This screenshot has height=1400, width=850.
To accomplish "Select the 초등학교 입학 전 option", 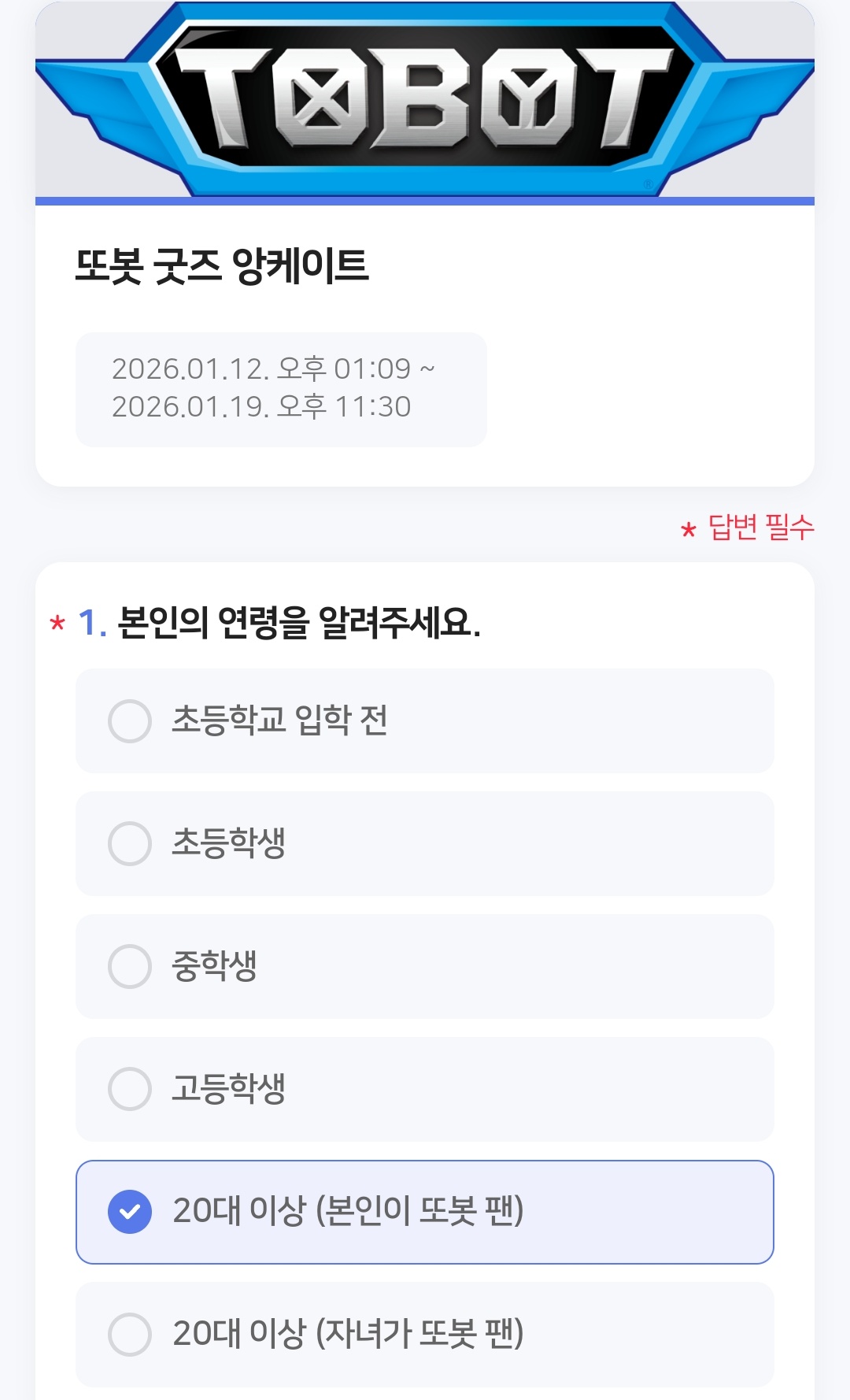I will point(425,720).
